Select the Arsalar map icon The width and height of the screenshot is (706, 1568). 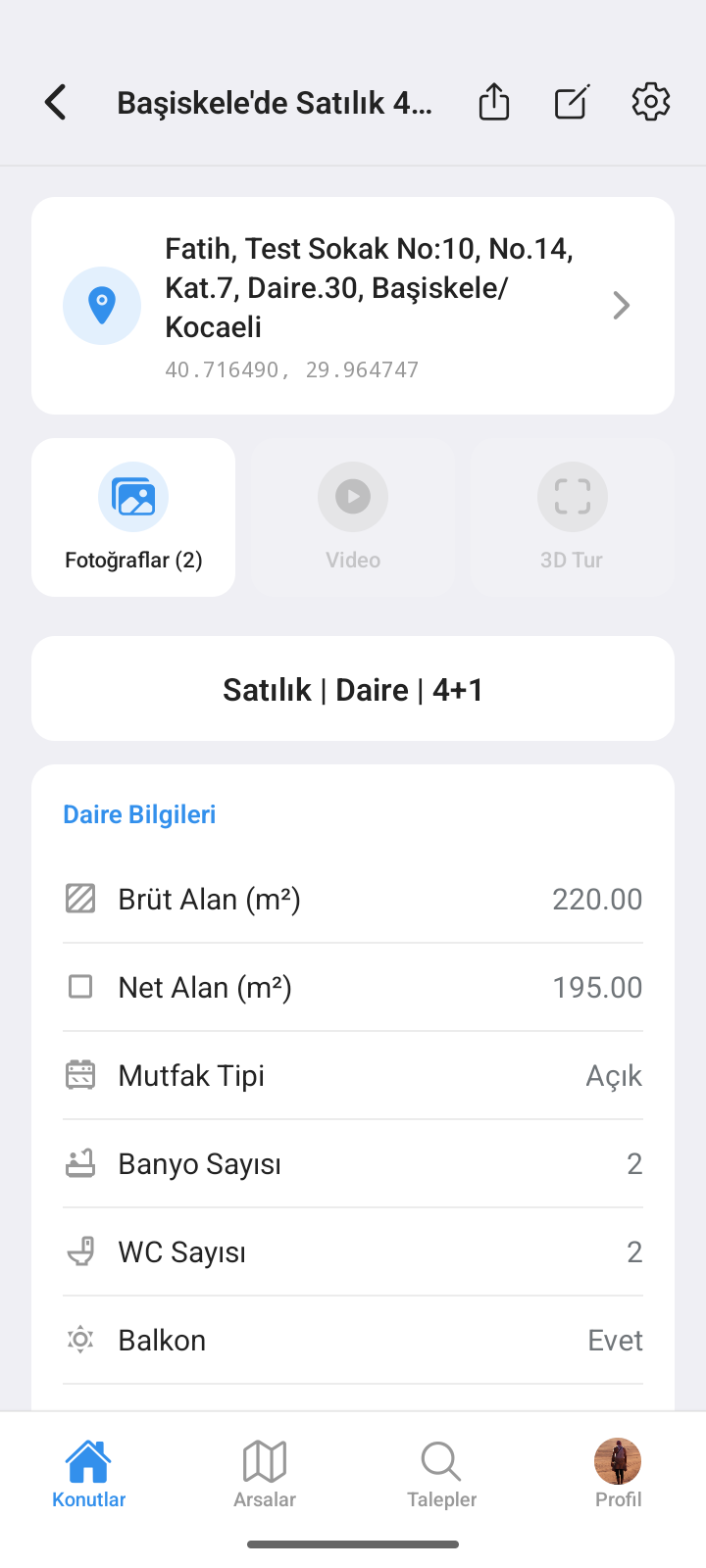coord(264,1460)
